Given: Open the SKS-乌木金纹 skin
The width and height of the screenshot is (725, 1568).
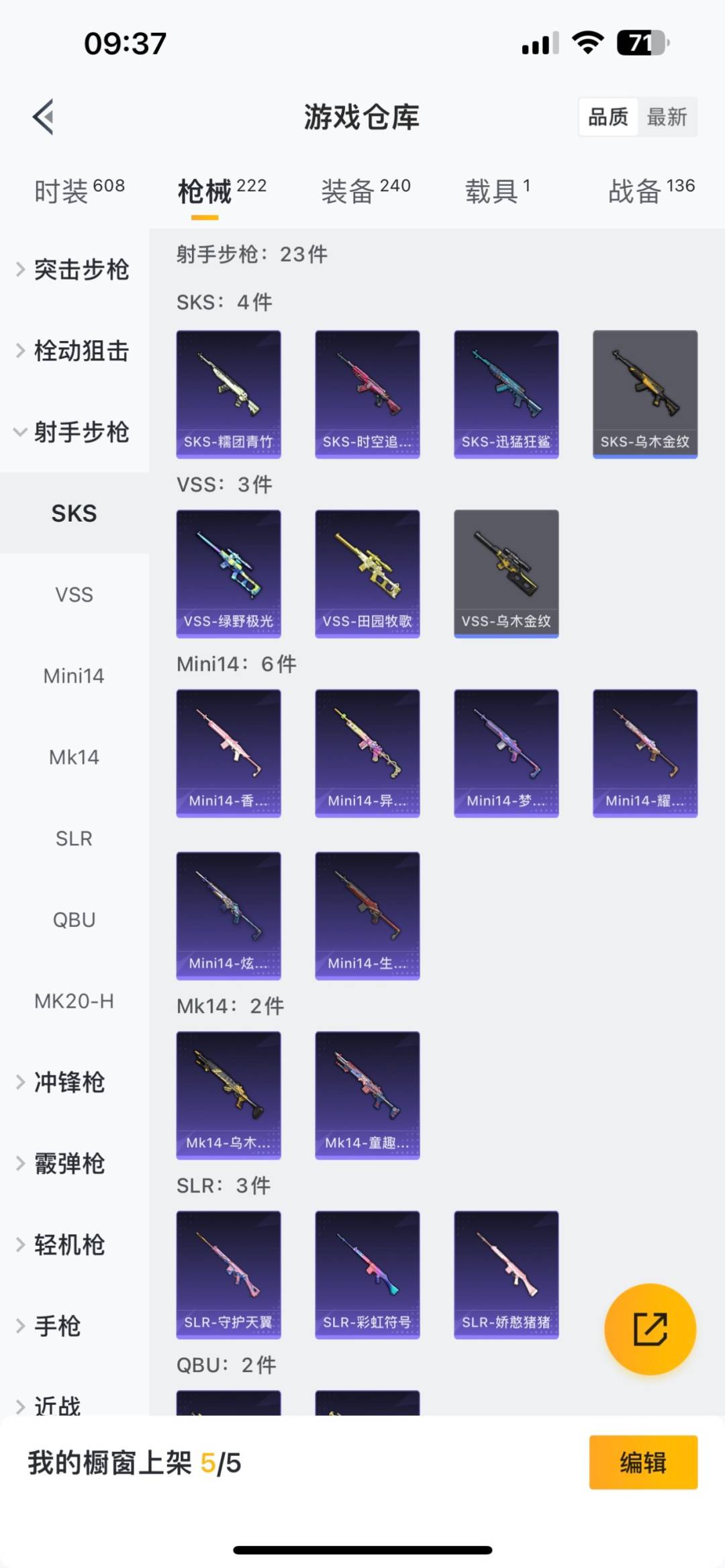Looking at the screenshot, I should point(644,394).
